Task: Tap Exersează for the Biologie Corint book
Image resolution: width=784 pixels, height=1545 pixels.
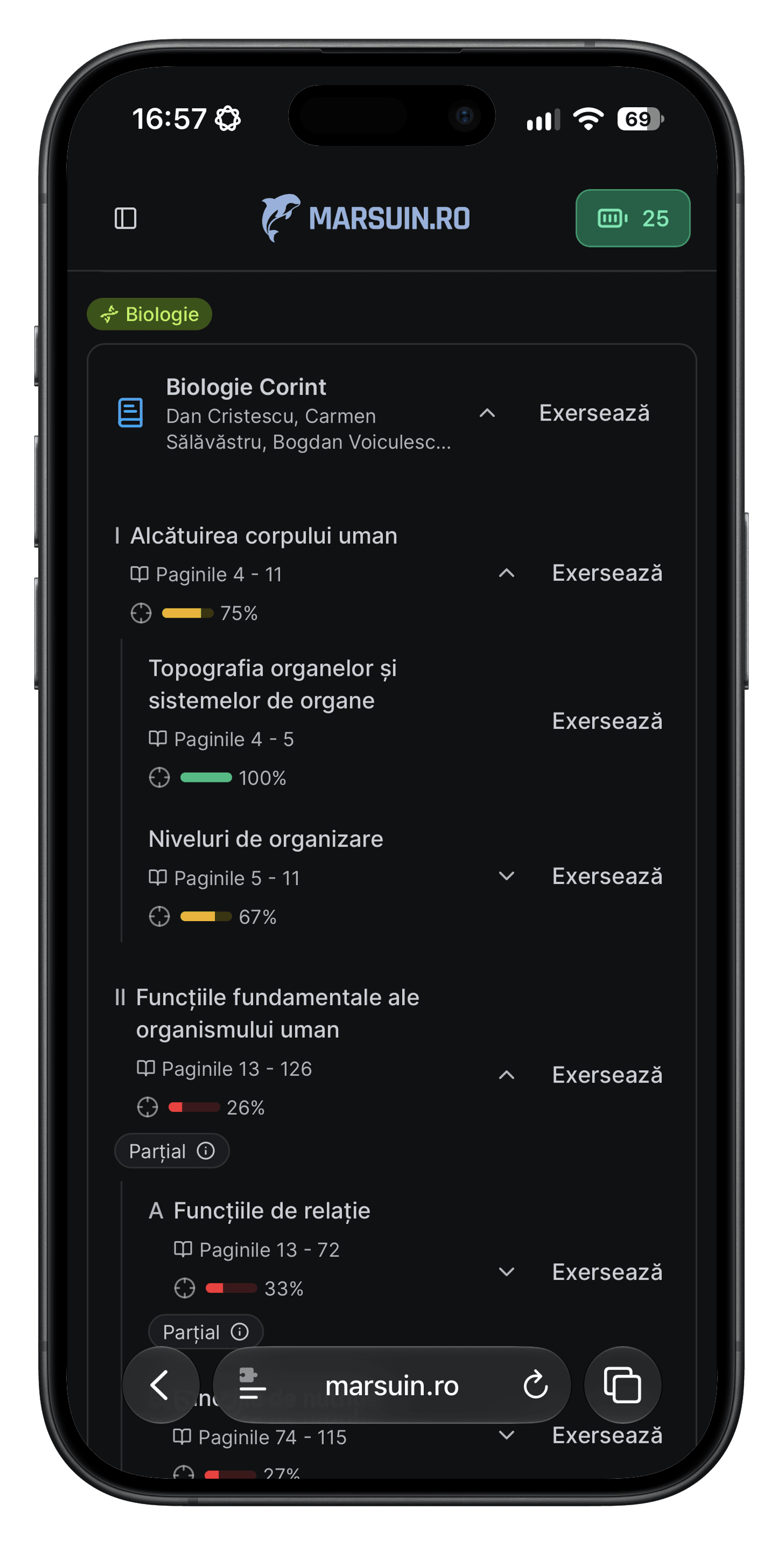Action: coord(594,413)
